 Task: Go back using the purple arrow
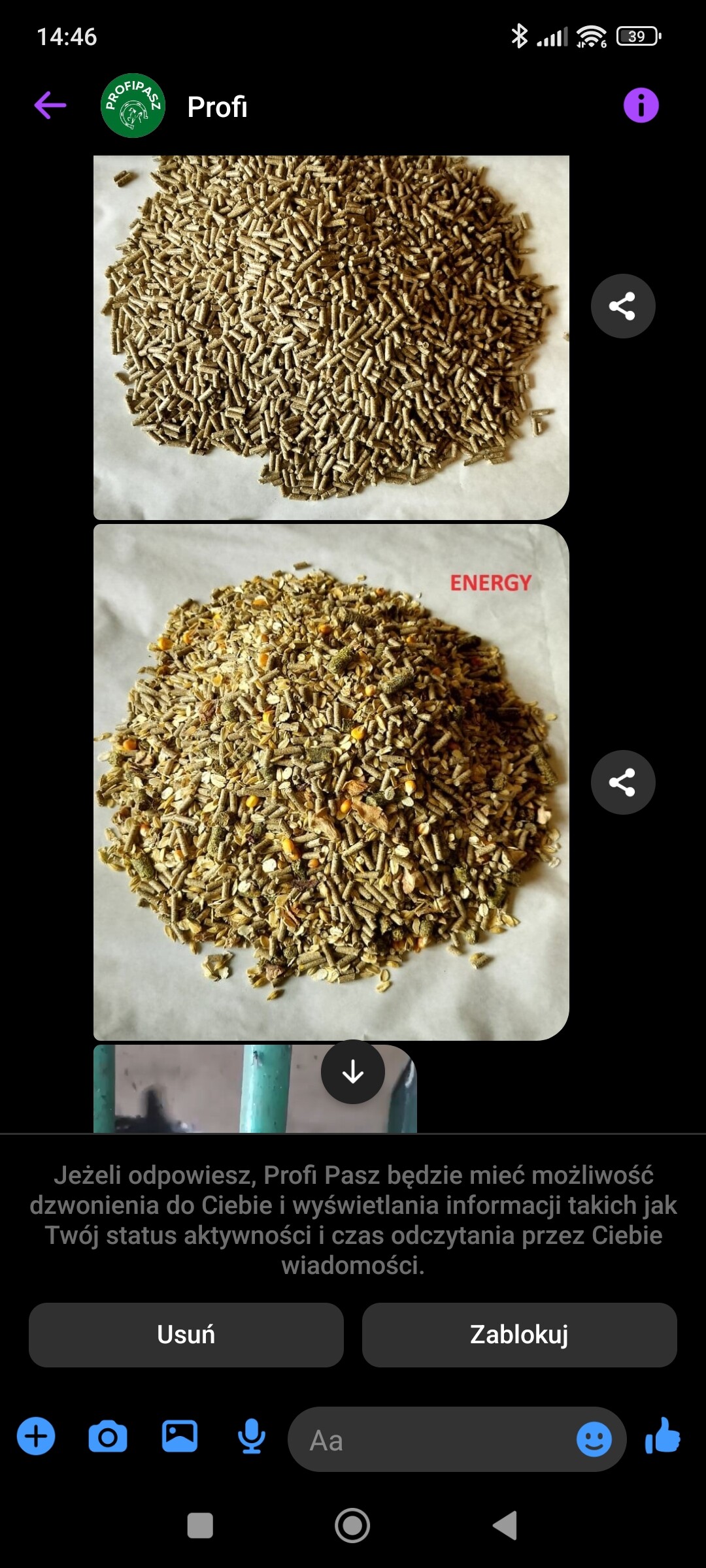click(x=50, y=105)
